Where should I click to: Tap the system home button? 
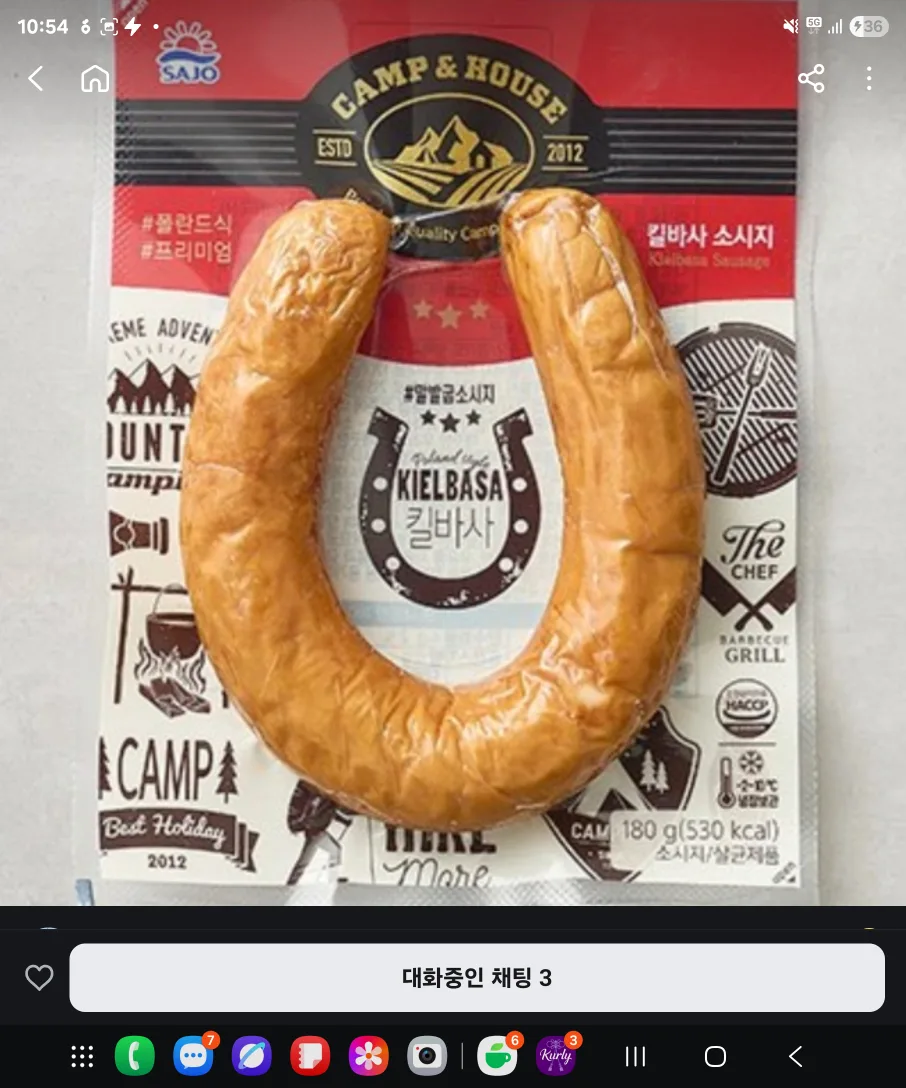715,1056
